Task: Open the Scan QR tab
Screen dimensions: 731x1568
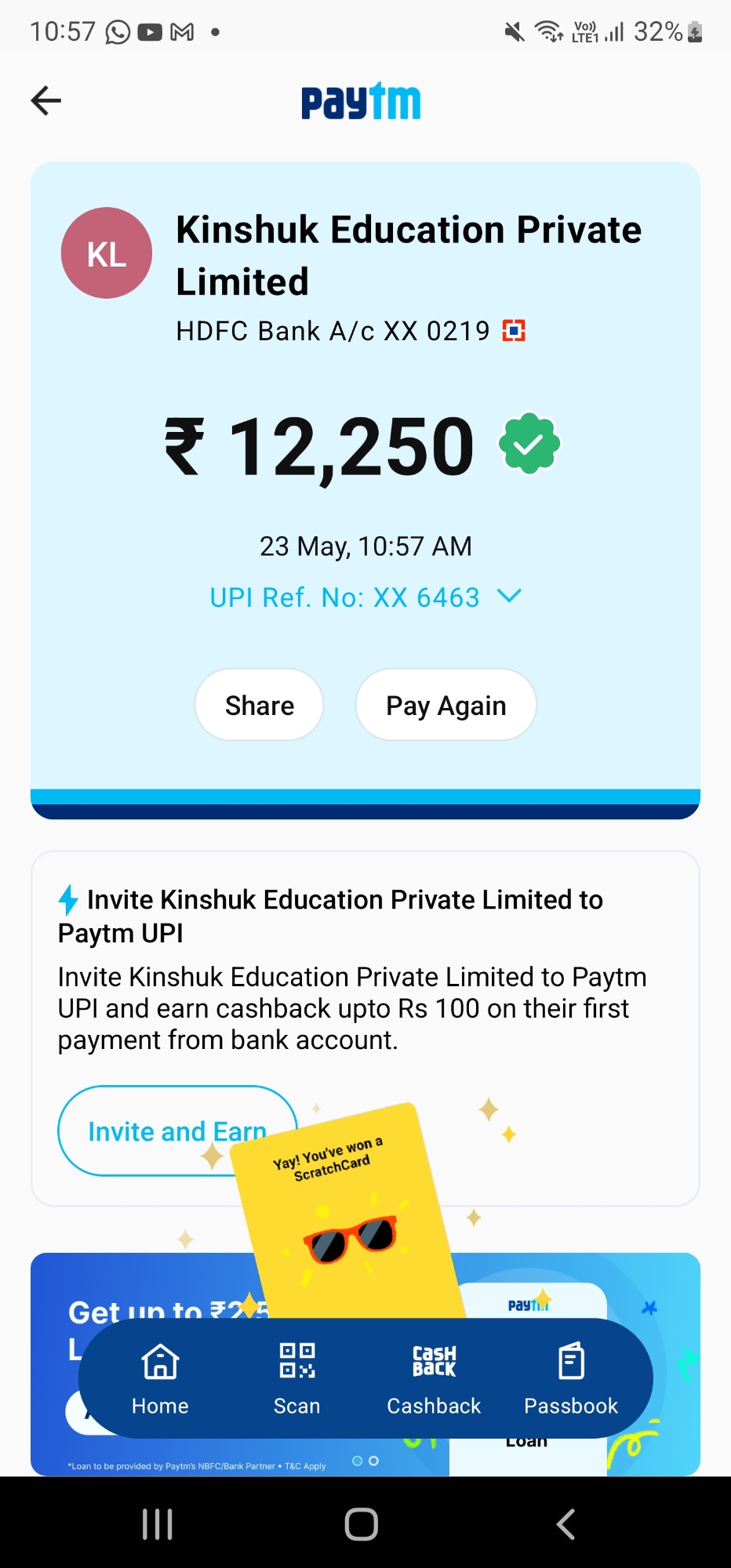Action: 297,1378
